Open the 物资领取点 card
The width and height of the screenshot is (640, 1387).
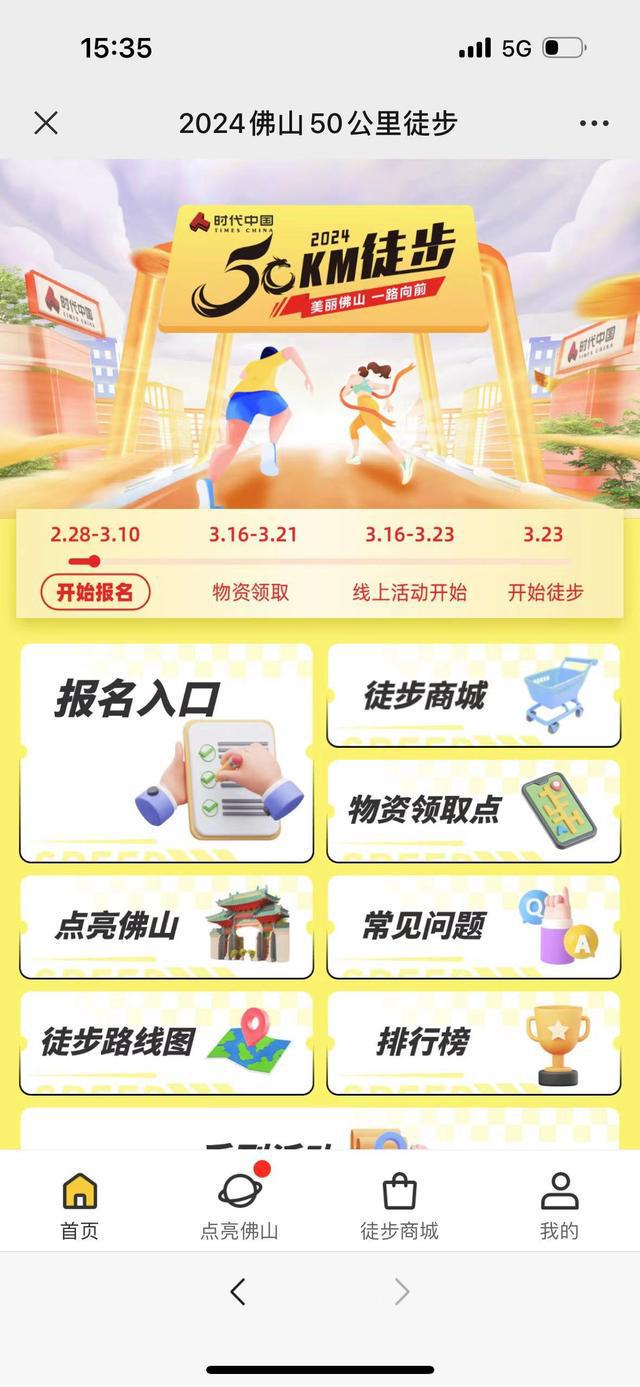coord(473,810)
